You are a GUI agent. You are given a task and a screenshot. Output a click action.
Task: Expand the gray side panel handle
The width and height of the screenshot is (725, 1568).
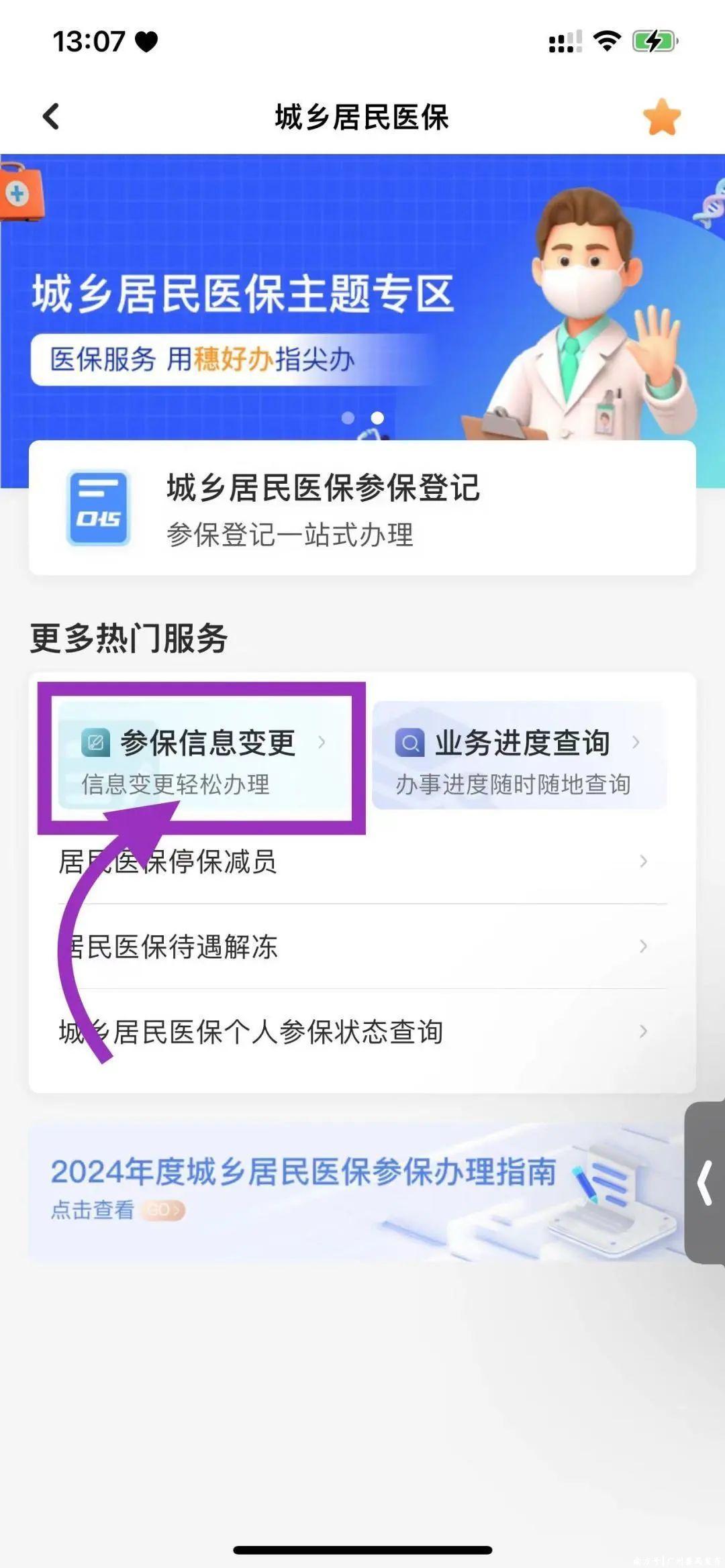(x=705, y=1184)
